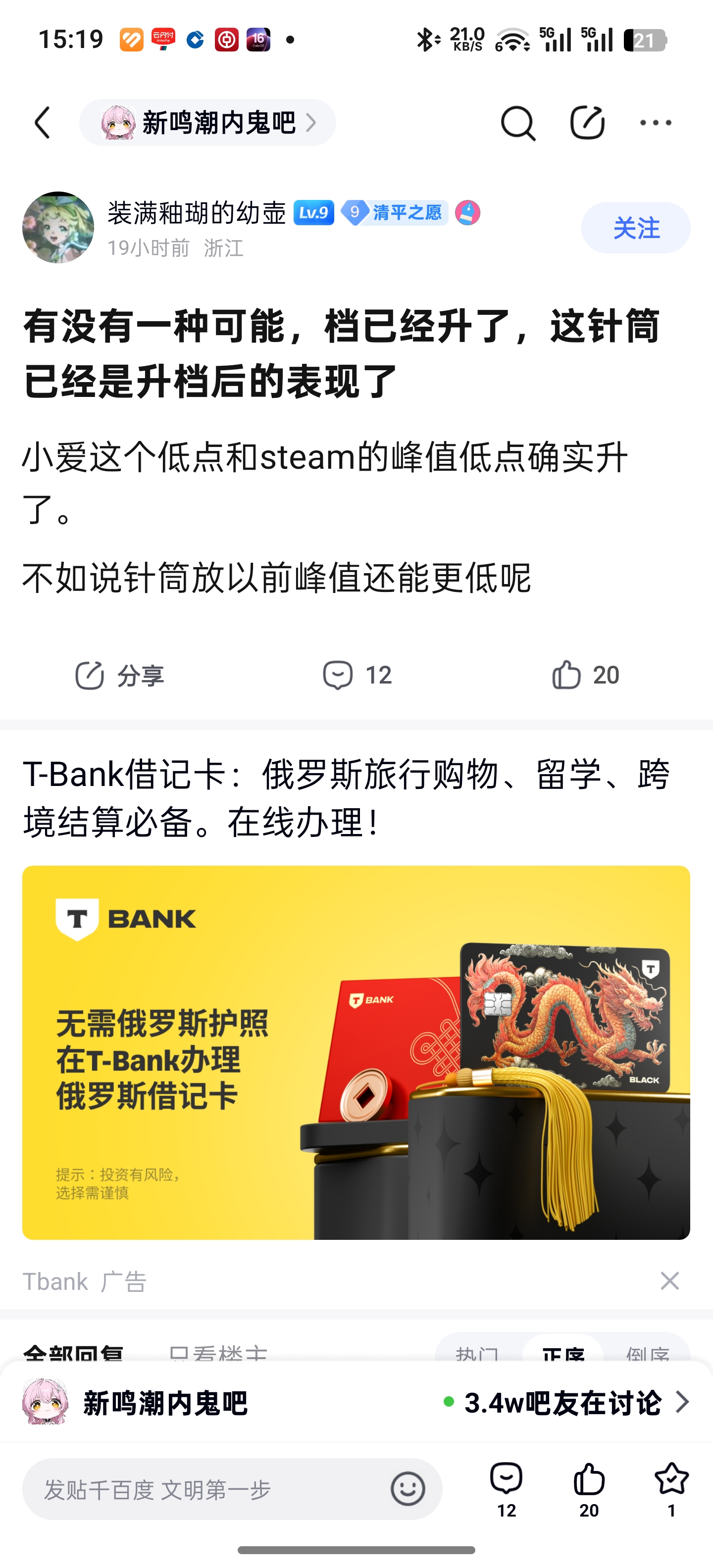Go back to the previous page

pyautogui.click(x=43, y=123)
